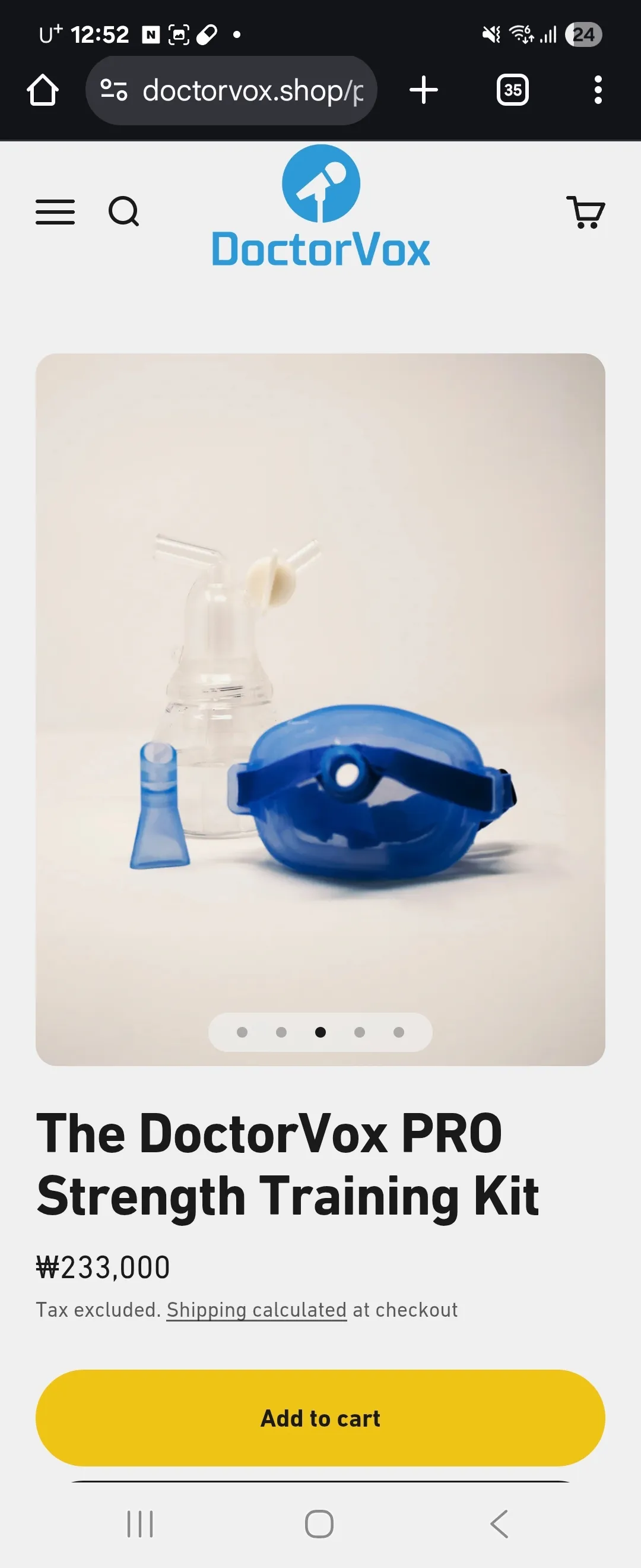641x1568 pixels.
Task: Go to the browser home page
Action: tap(43, 91)
